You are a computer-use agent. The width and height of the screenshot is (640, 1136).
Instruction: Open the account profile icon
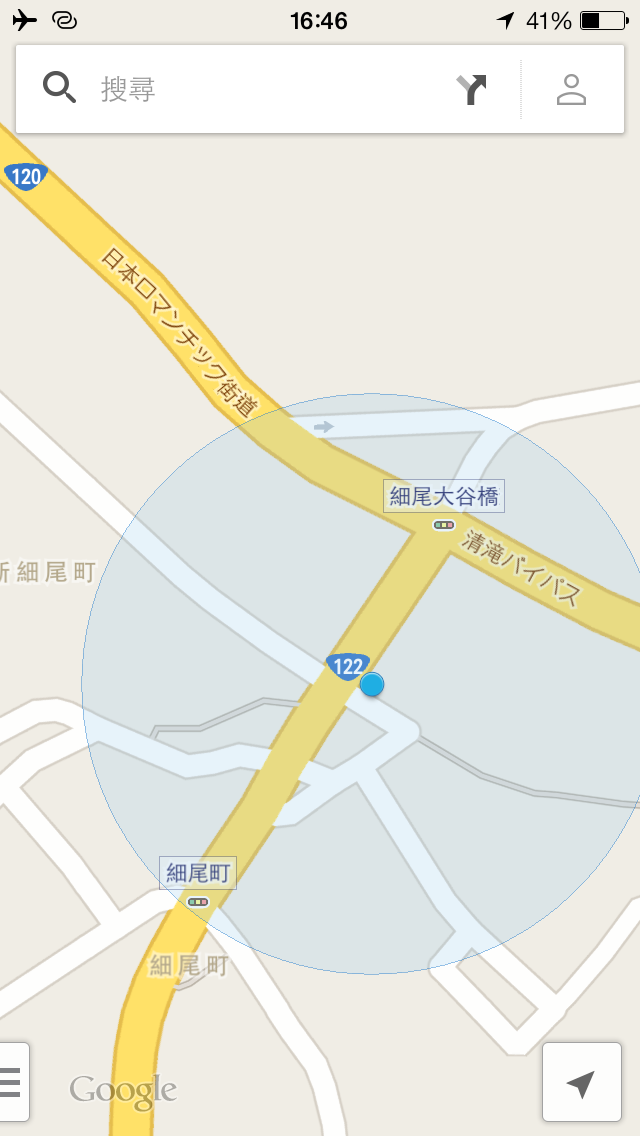571,90
